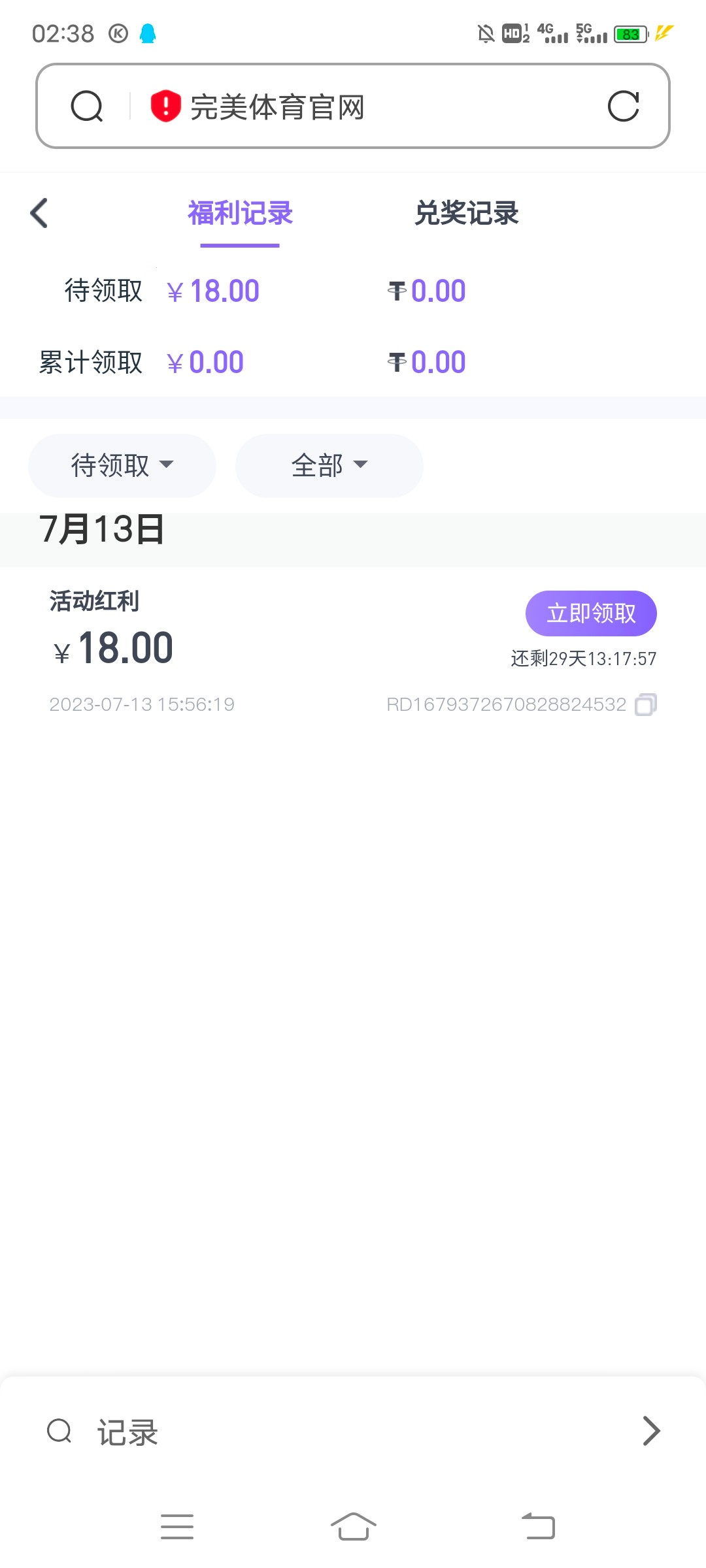The height and width of the screenshot is (1568, 706).
Task: Open the browser menu in navigation bar
Action: [177, 1527]
